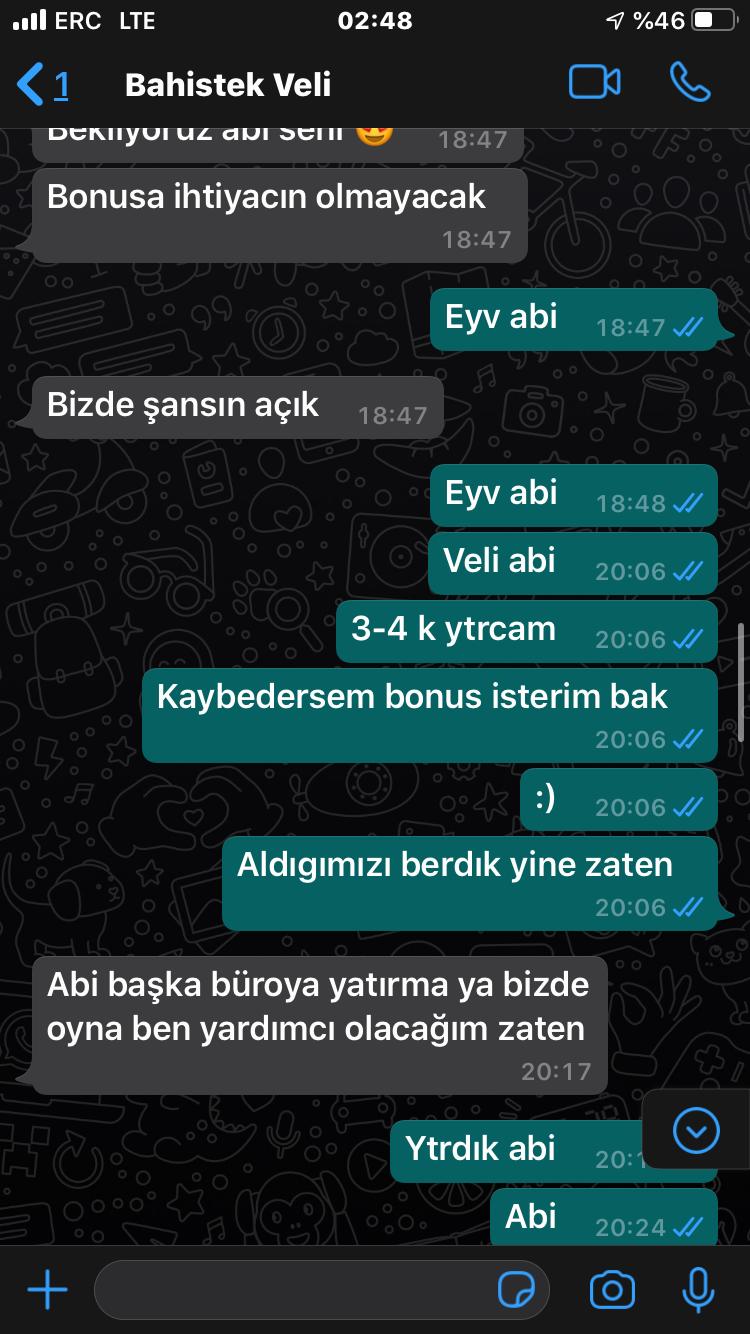
Task: Open the camera to send a photo
Action: (x=612, y=1290)
